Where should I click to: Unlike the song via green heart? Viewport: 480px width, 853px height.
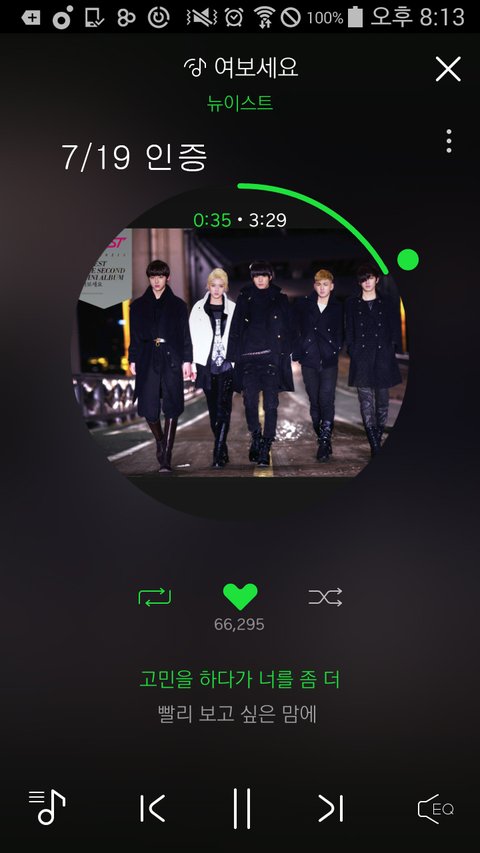(x=240, y=597)
